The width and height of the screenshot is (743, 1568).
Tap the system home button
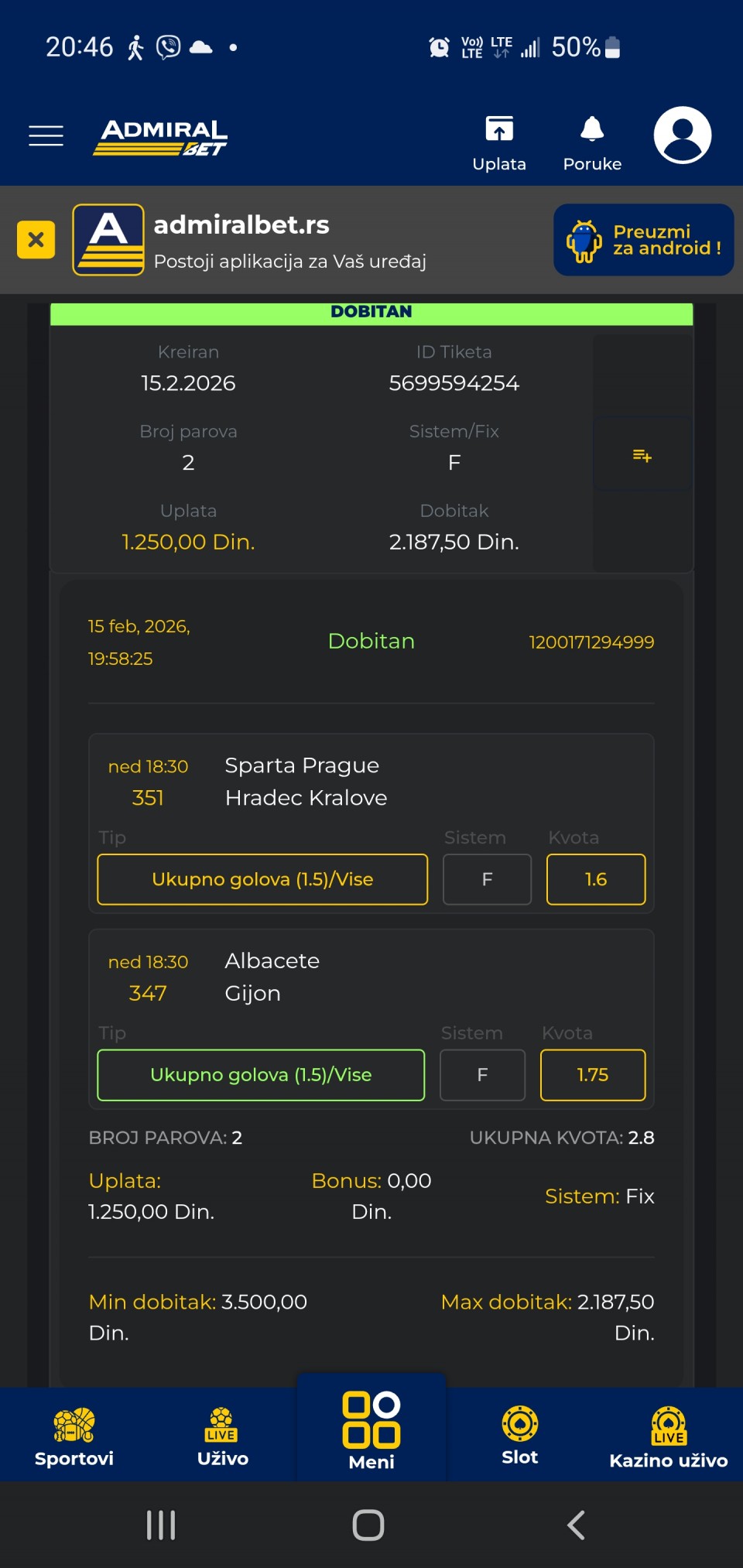click(368, 1525)
